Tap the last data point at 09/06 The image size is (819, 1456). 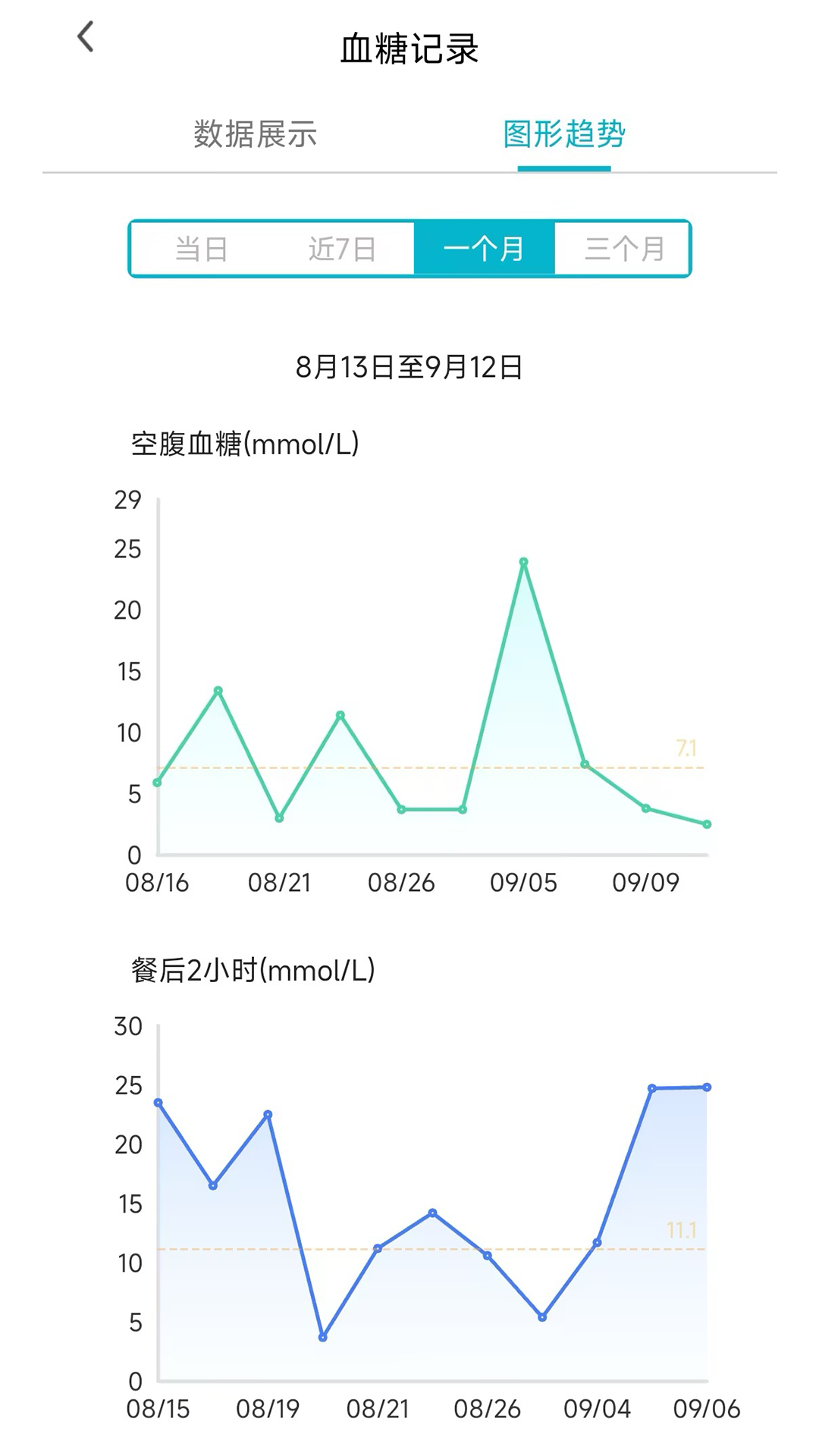[x=706, y=1087]
